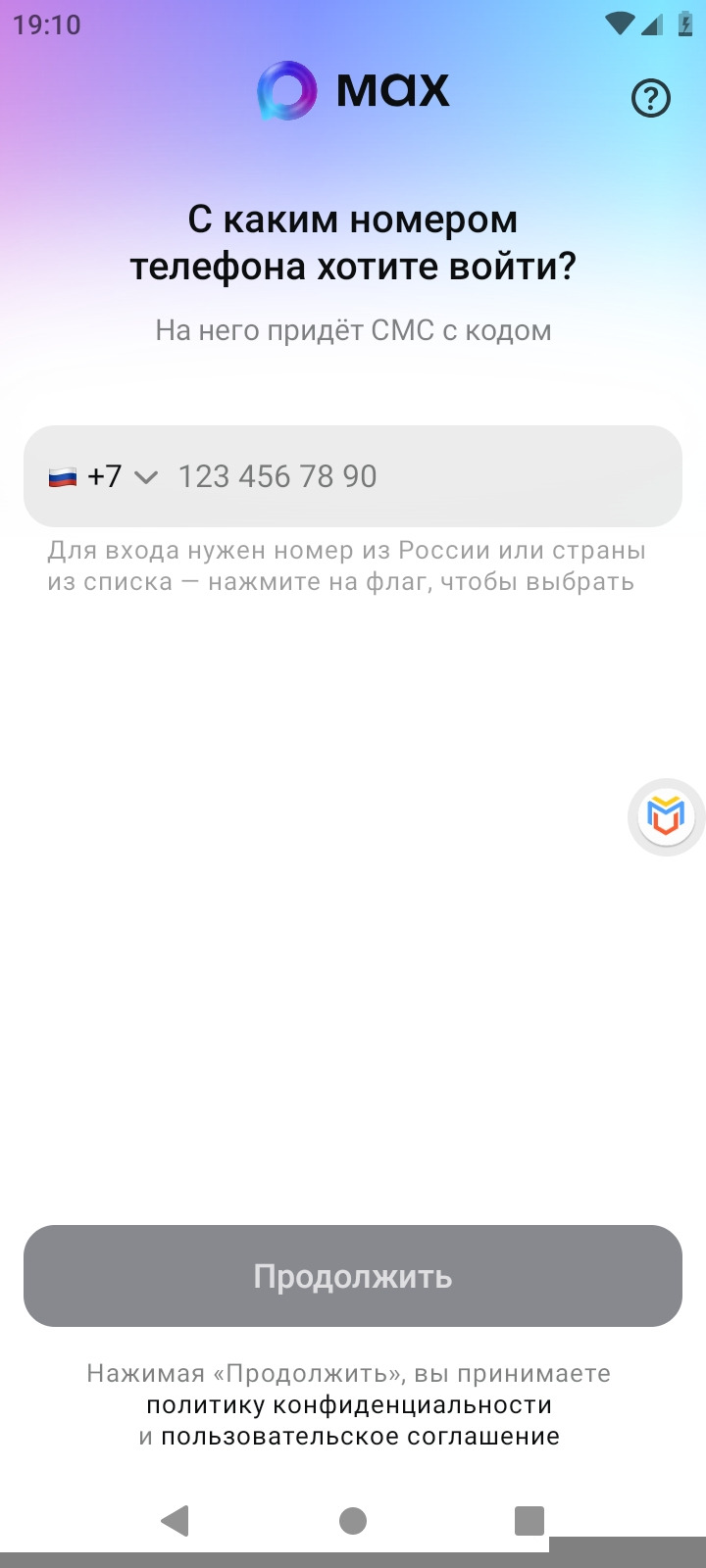Image resolution: width=706 pixels, height=1568 pixels.
Task: Open the help question mark icon
Action: pos(651,98)
